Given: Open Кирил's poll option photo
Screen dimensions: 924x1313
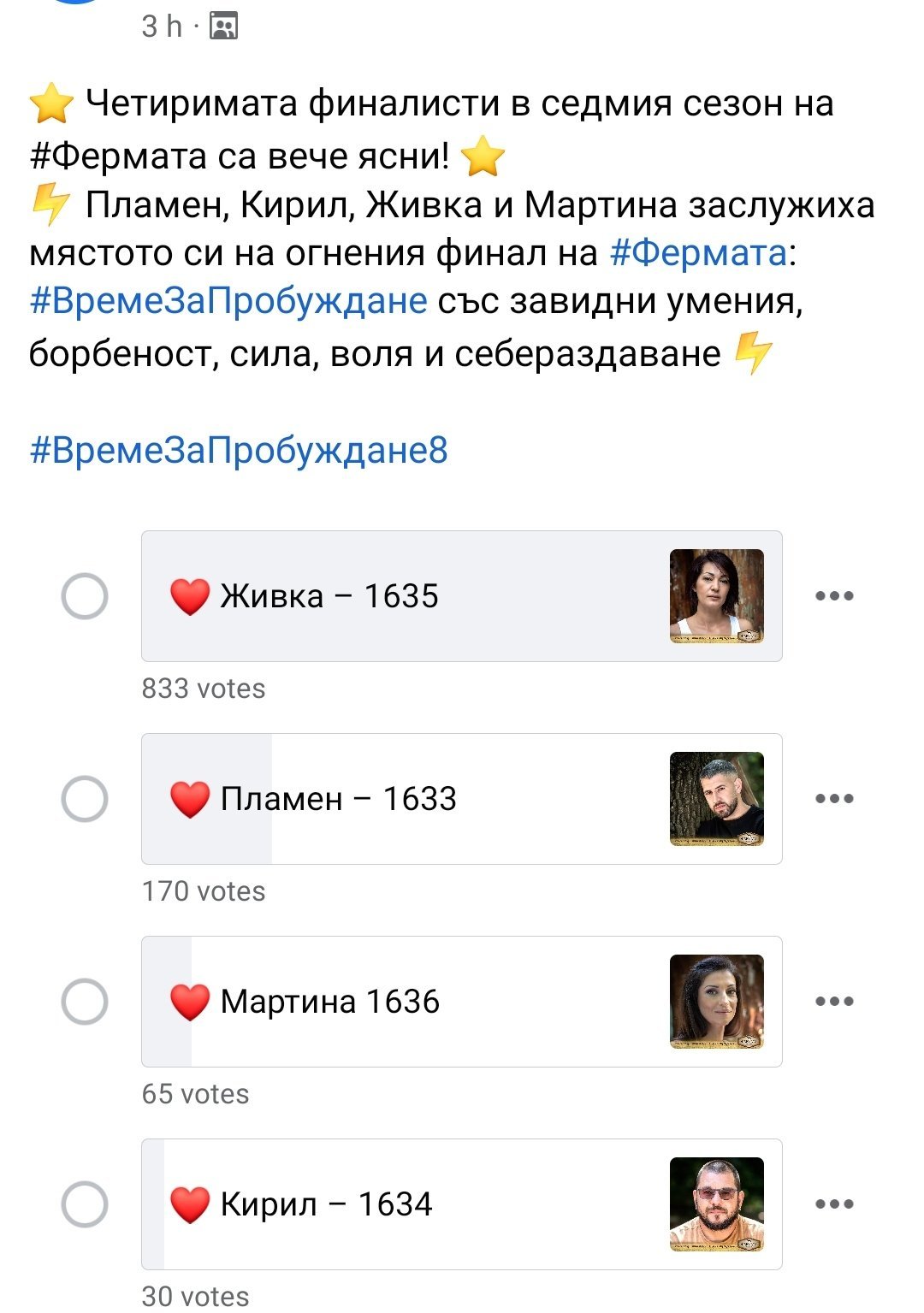Looking at the screenshot, I should pos(717,1204).
